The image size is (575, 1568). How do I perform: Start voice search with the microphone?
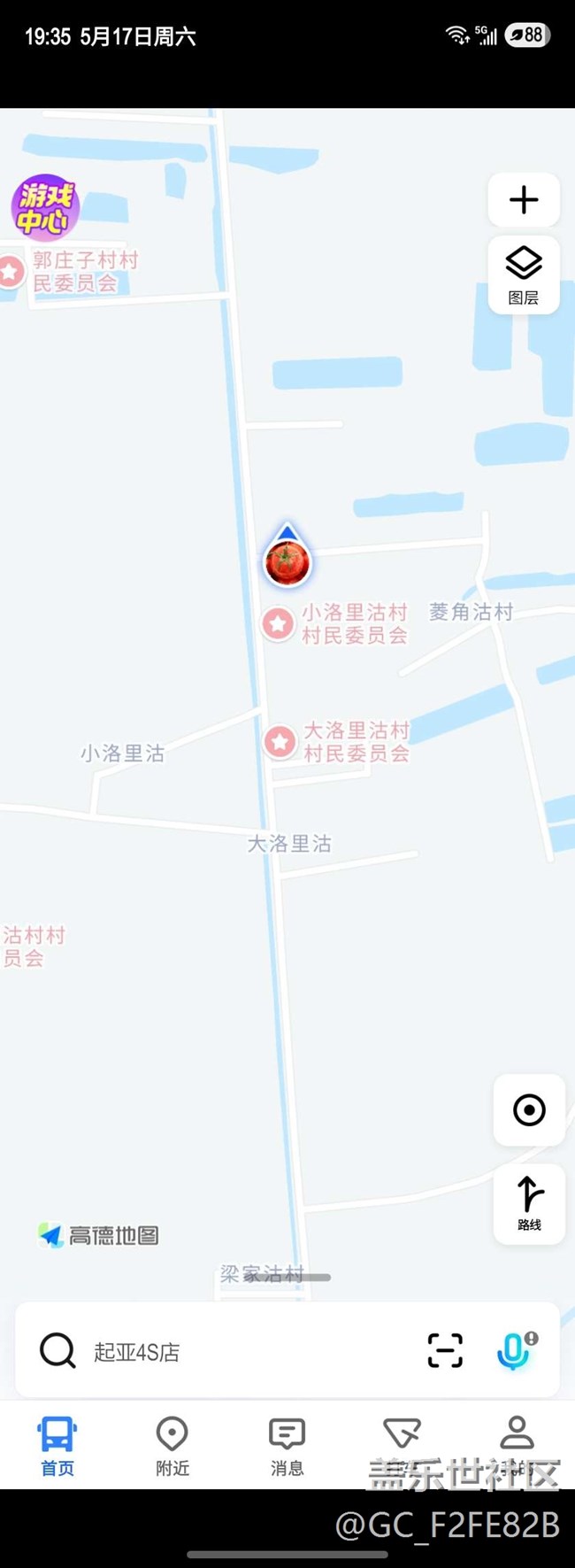tap(515, 1351)
